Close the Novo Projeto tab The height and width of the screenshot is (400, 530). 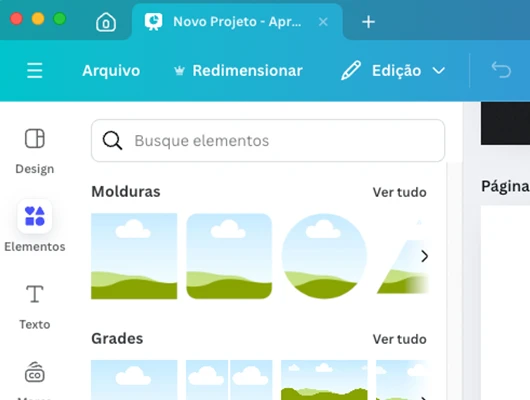(x=323, y=22)
